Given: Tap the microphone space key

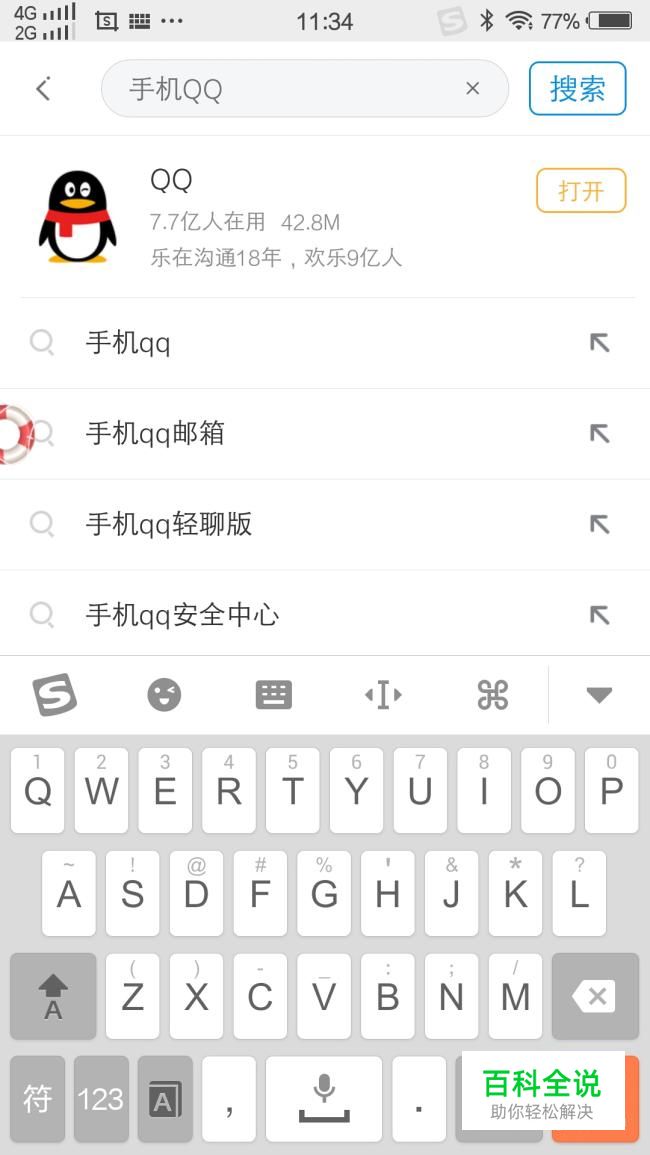Looking at the screenshot, I should [324, 1099].
